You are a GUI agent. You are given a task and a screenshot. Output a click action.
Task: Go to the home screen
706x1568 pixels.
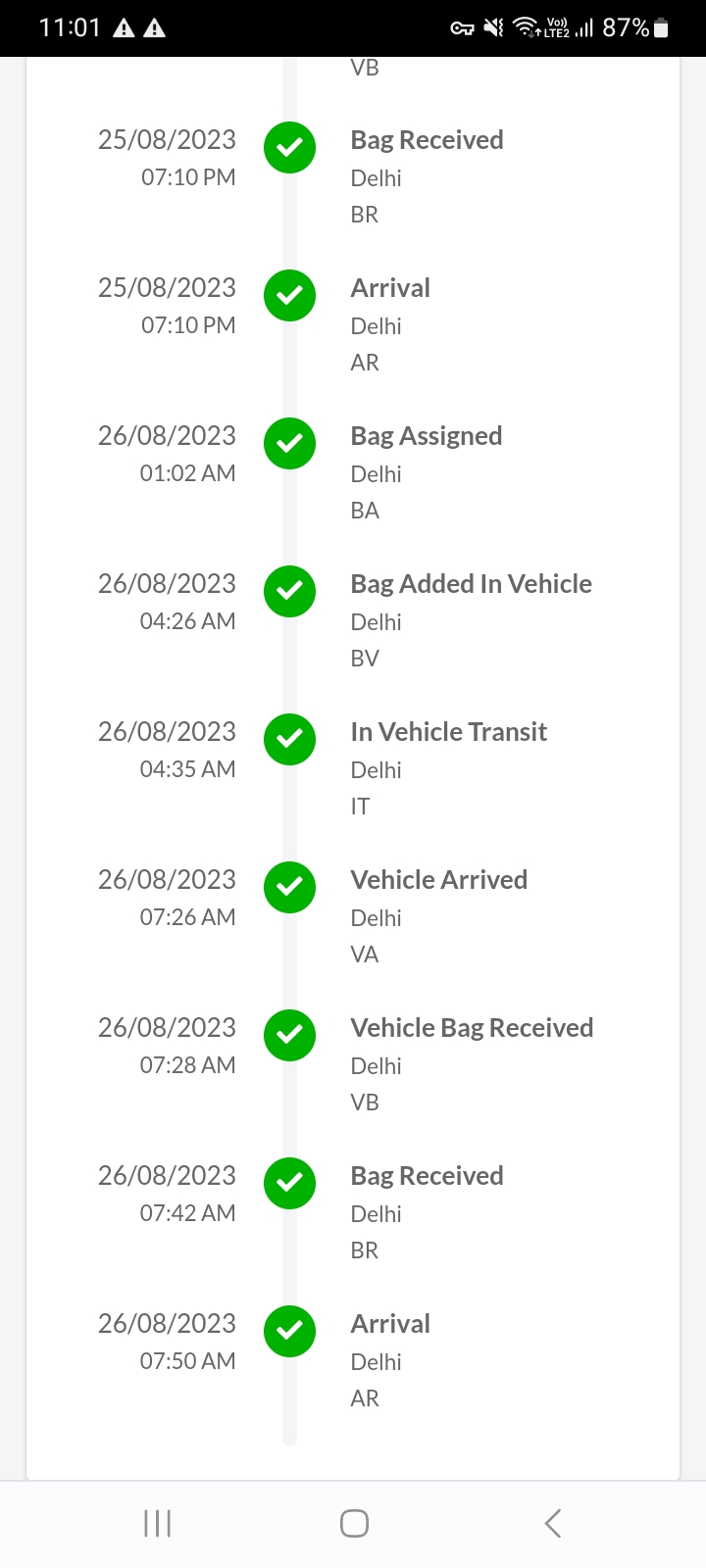(x=354, y=1523)
